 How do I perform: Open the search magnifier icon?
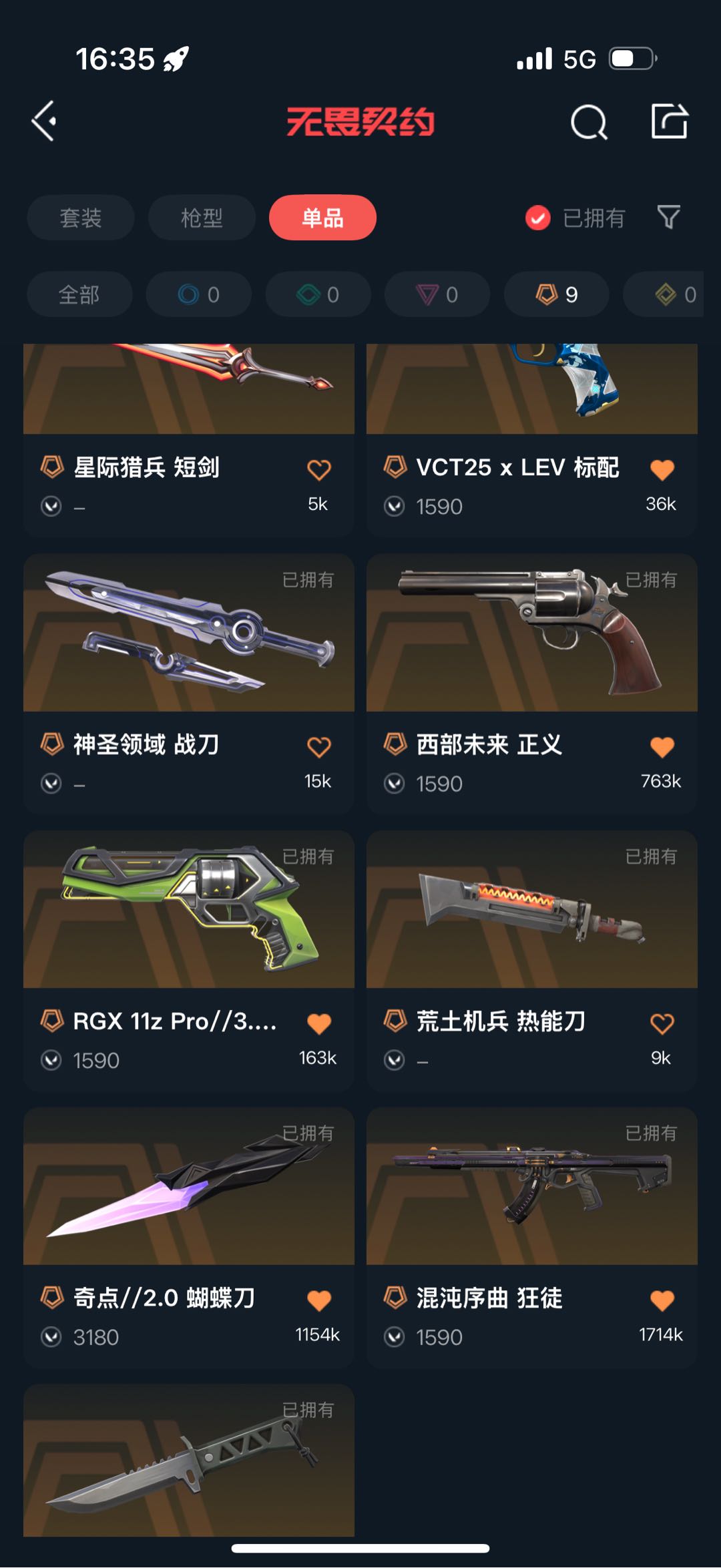pyautogui.click(x=589, y=122)
